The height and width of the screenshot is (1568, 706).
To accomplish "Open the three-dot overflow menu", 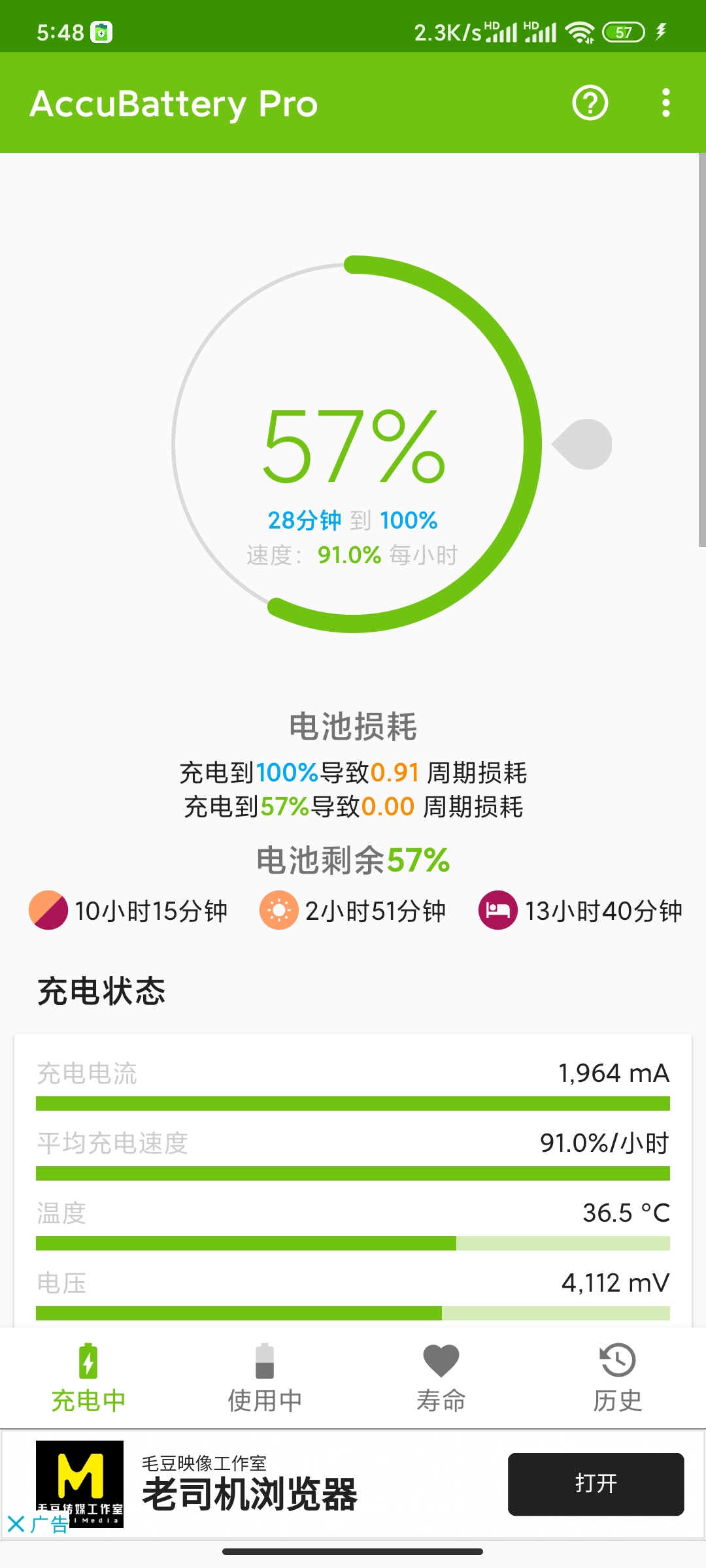I will click(665, 103).
